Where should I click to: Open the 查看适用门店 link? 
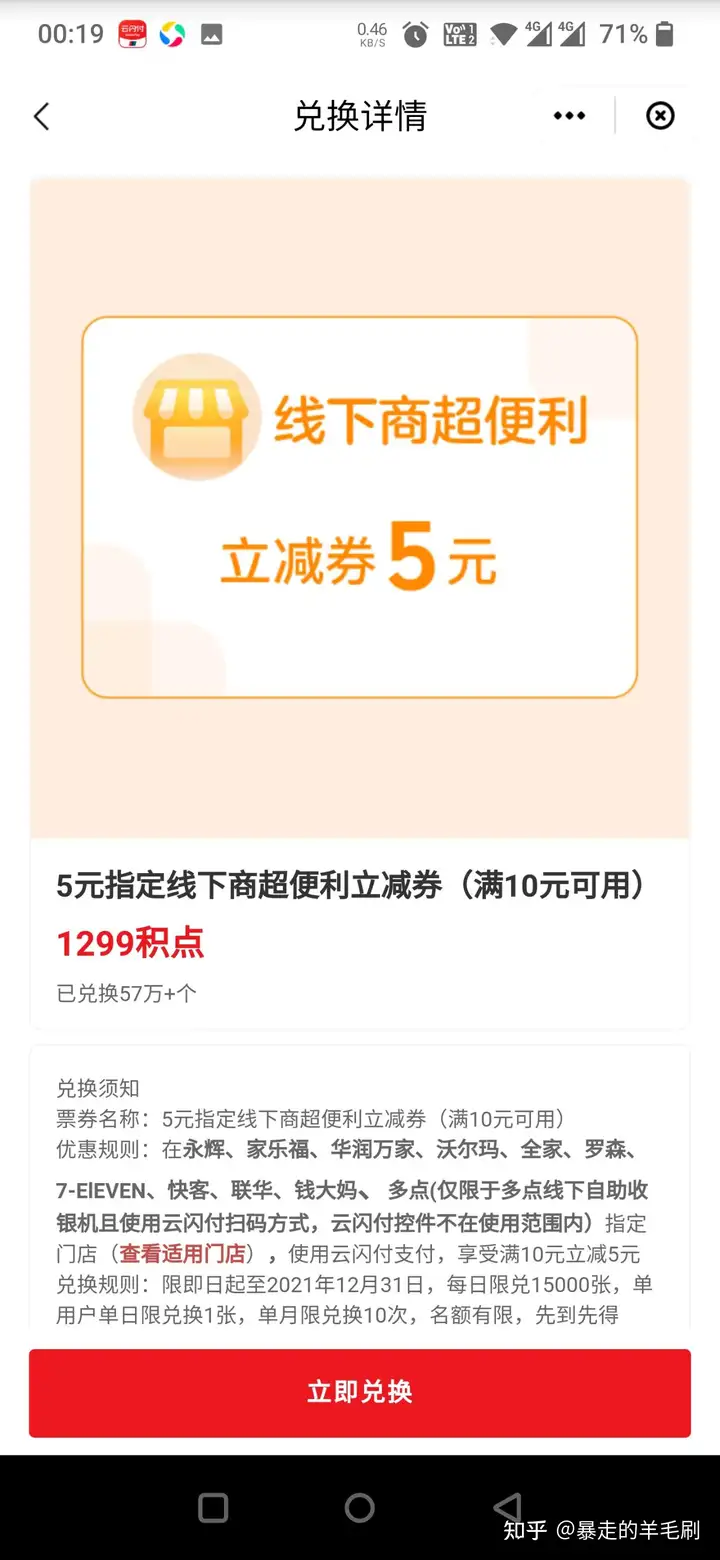pyautogui.click(x=183, y=1254)
